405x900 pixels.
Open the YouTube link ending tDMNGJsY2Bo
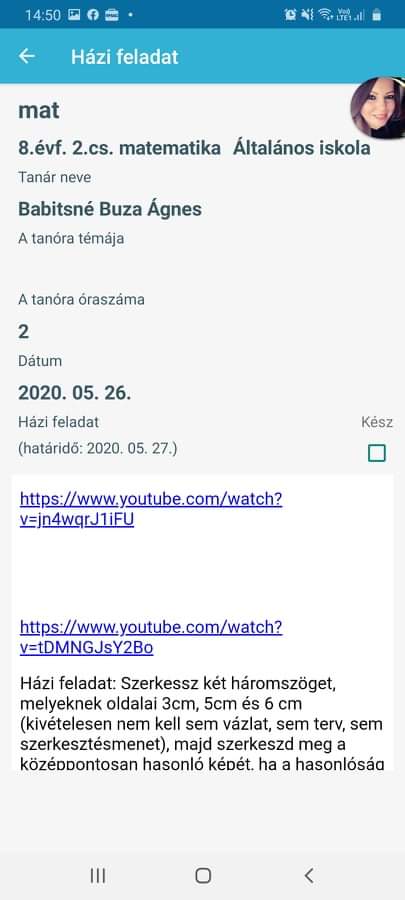tap(151, 637)
